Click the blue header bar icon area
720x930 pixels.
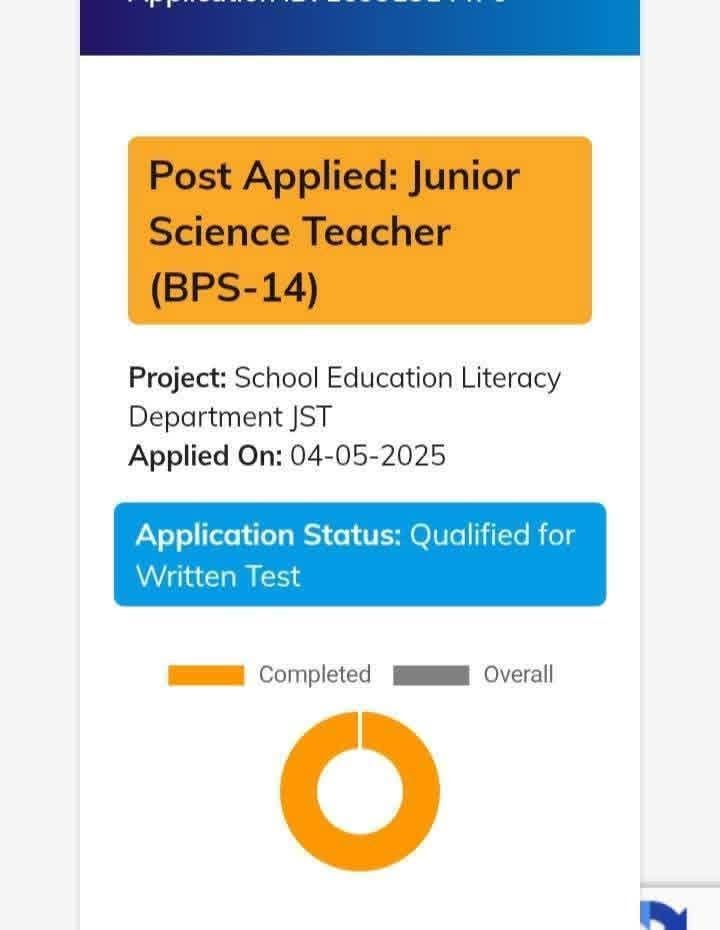[360, 27]
